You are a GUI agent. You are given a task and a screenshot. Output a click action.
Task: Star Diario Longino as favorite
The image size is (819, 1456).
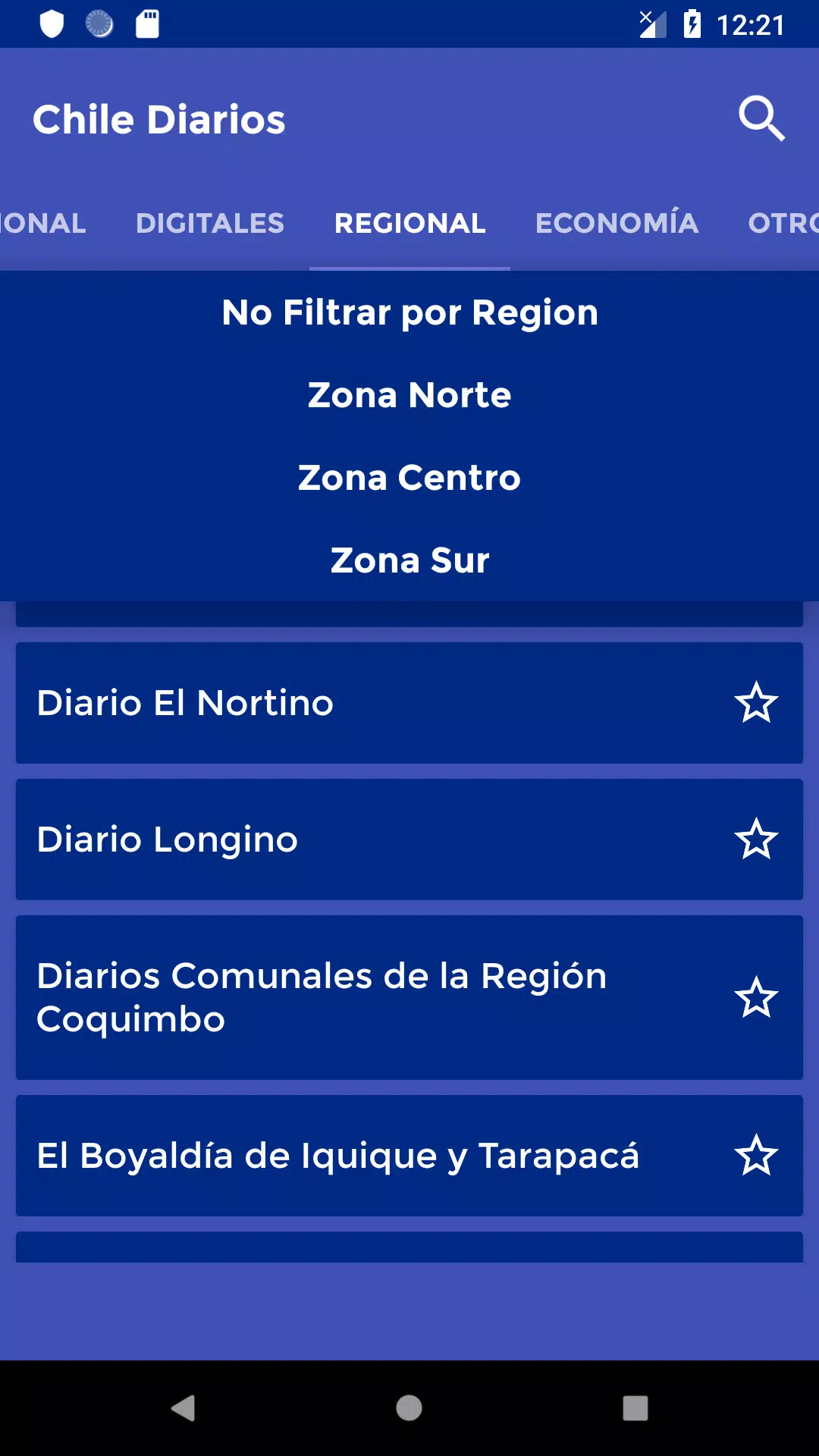[x=756, y=839]
